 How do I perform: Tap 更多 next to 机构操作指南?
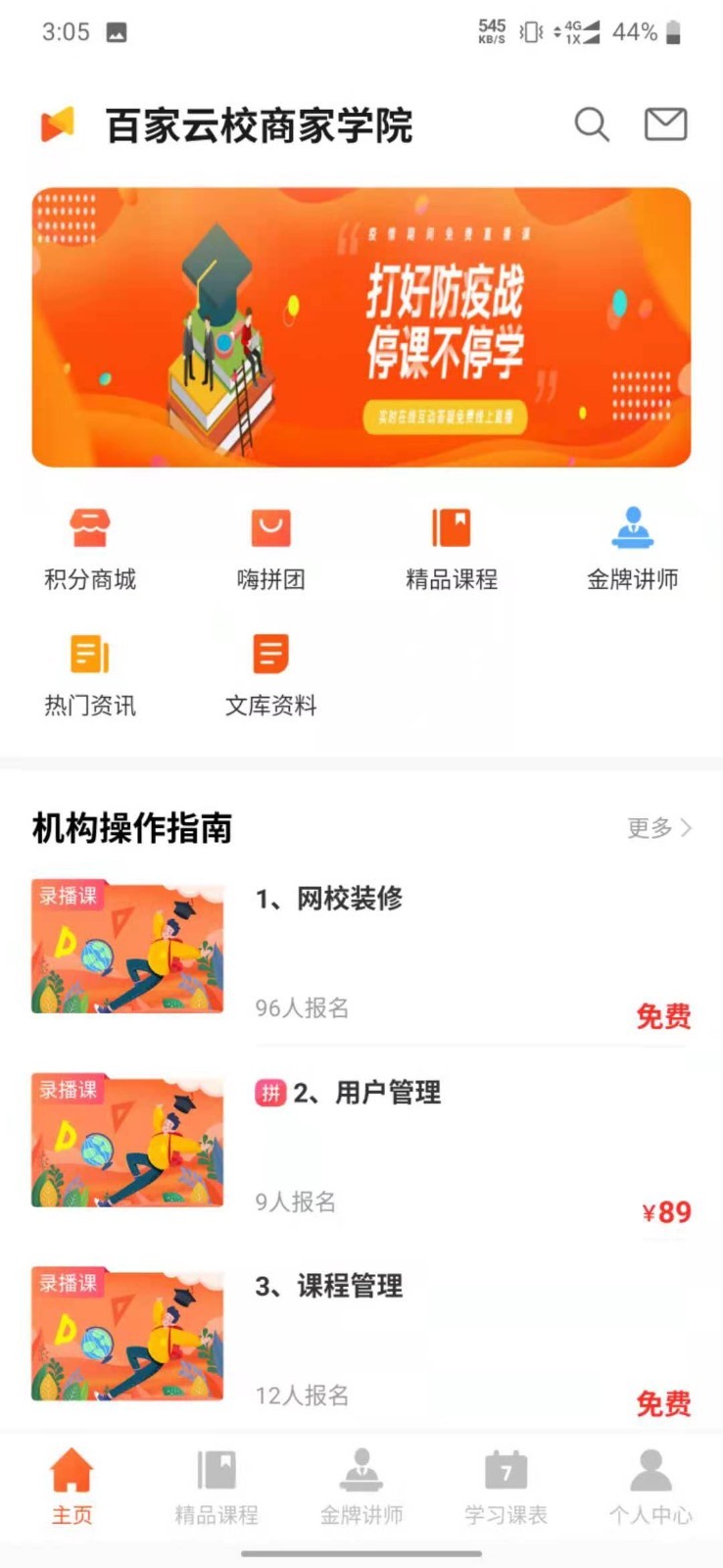[658, 828]
